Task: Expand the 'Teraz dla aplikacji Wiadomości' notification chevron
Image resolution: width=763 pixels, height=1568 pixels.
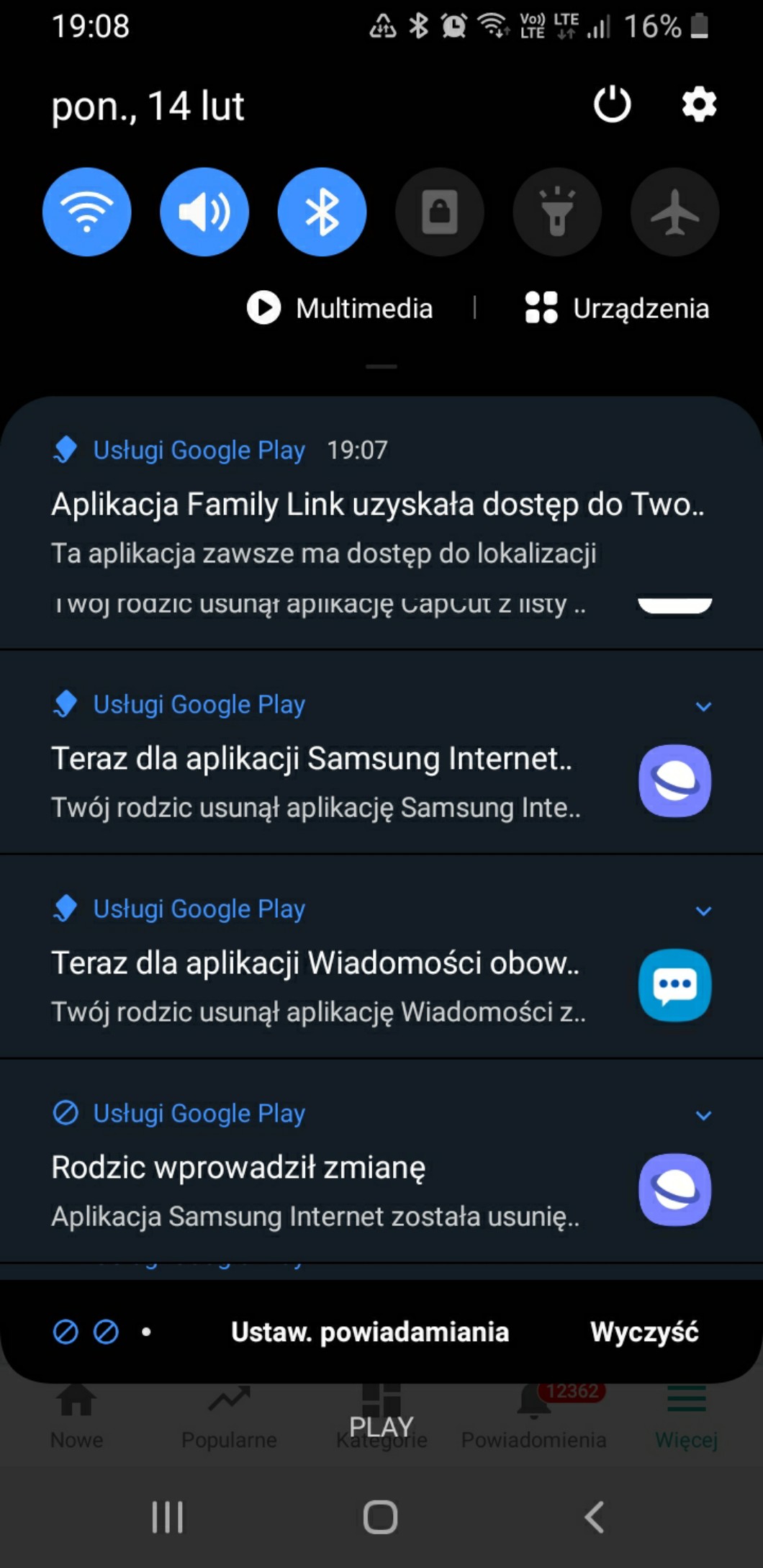Action: click(704, 911)
